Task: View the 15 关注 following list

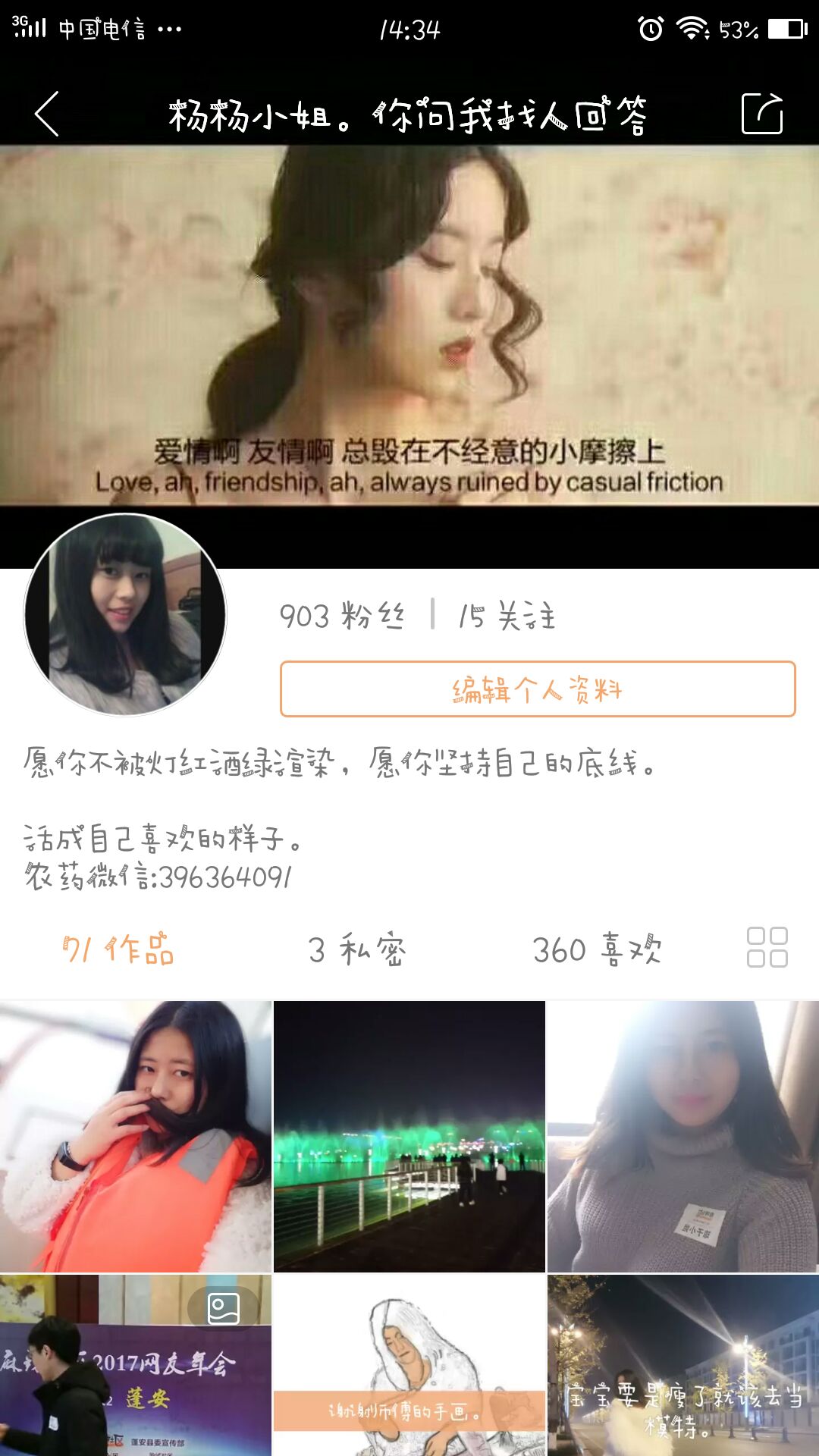Action: pos(507,616)
